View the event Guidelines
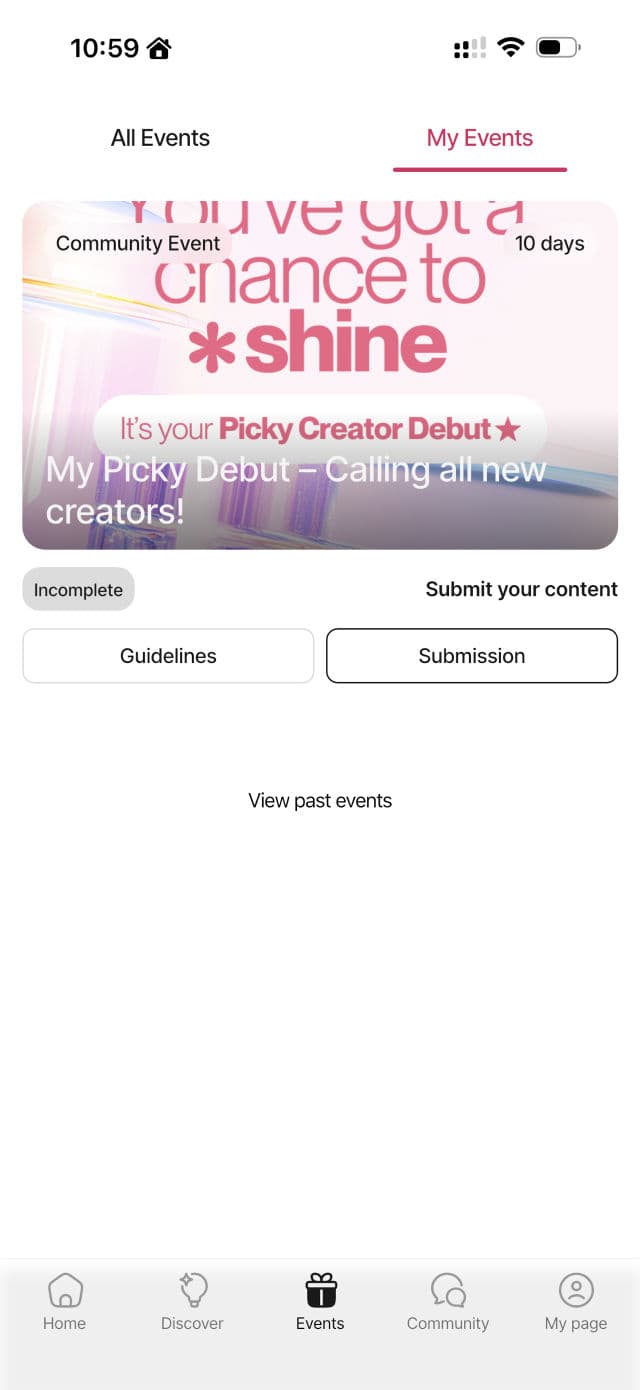Image resolution: width=640 pixels, height=1390 pixels. pos(168,656)
